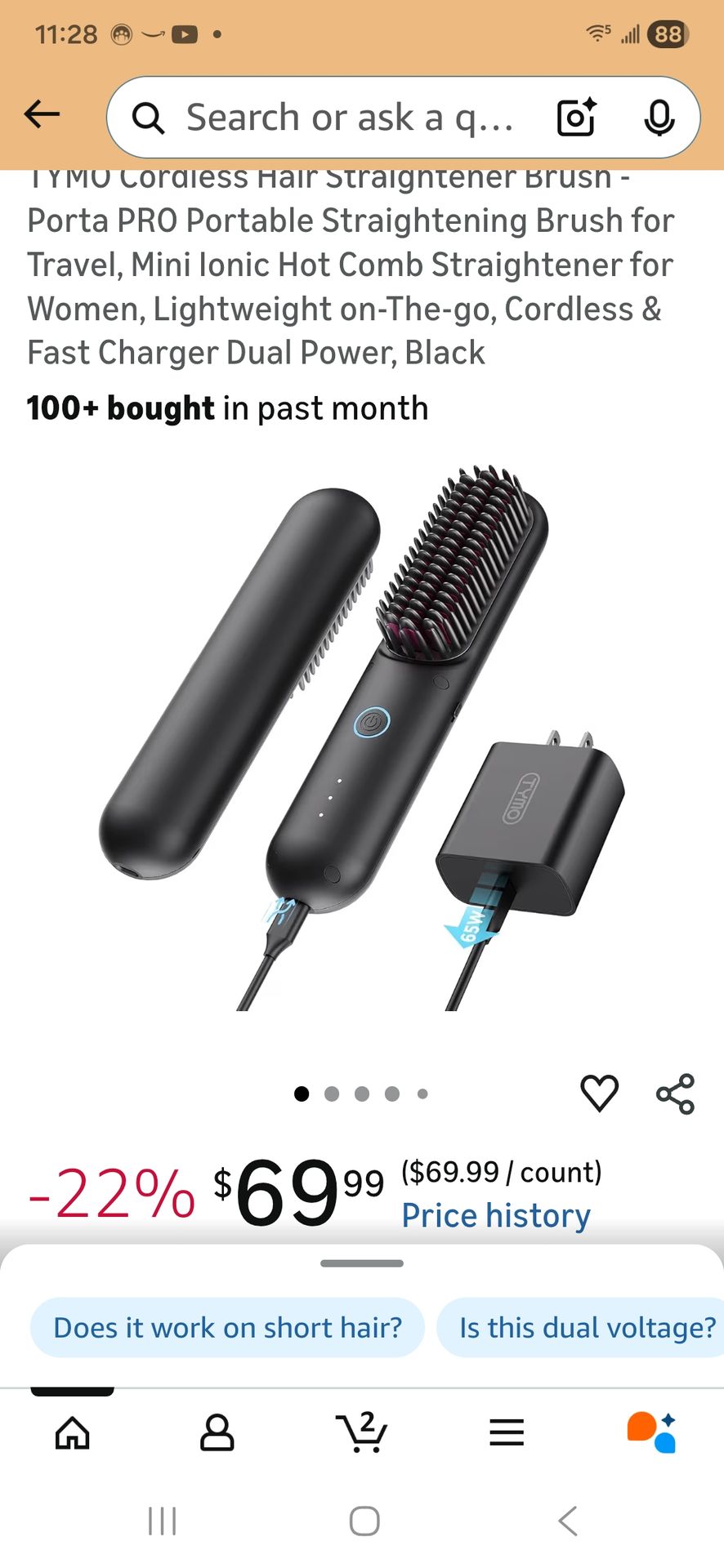
Task: Switch to the Home tab
Action: click(x=72, y=1432)
